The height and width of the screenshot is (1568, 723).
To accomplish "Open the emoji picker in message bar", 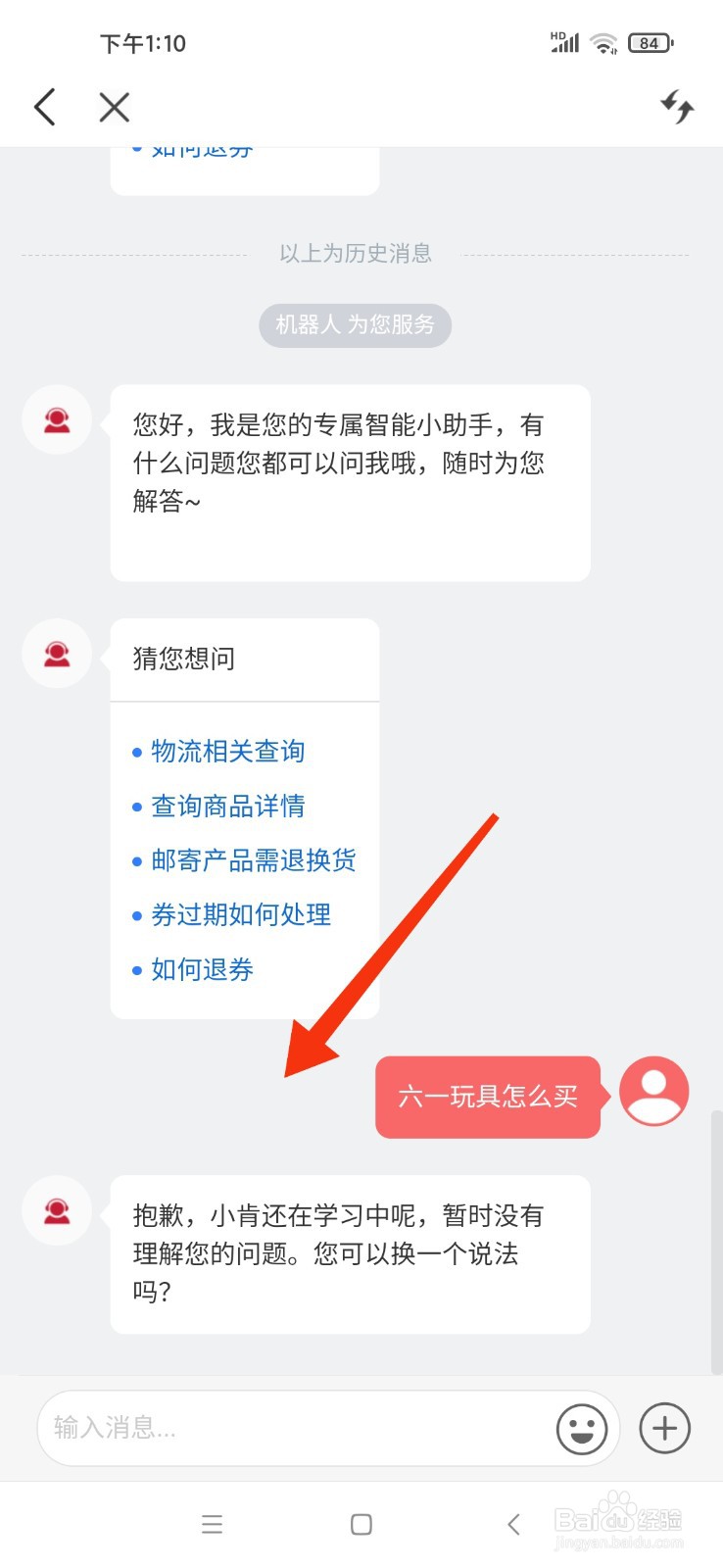I will point(582,1429).
